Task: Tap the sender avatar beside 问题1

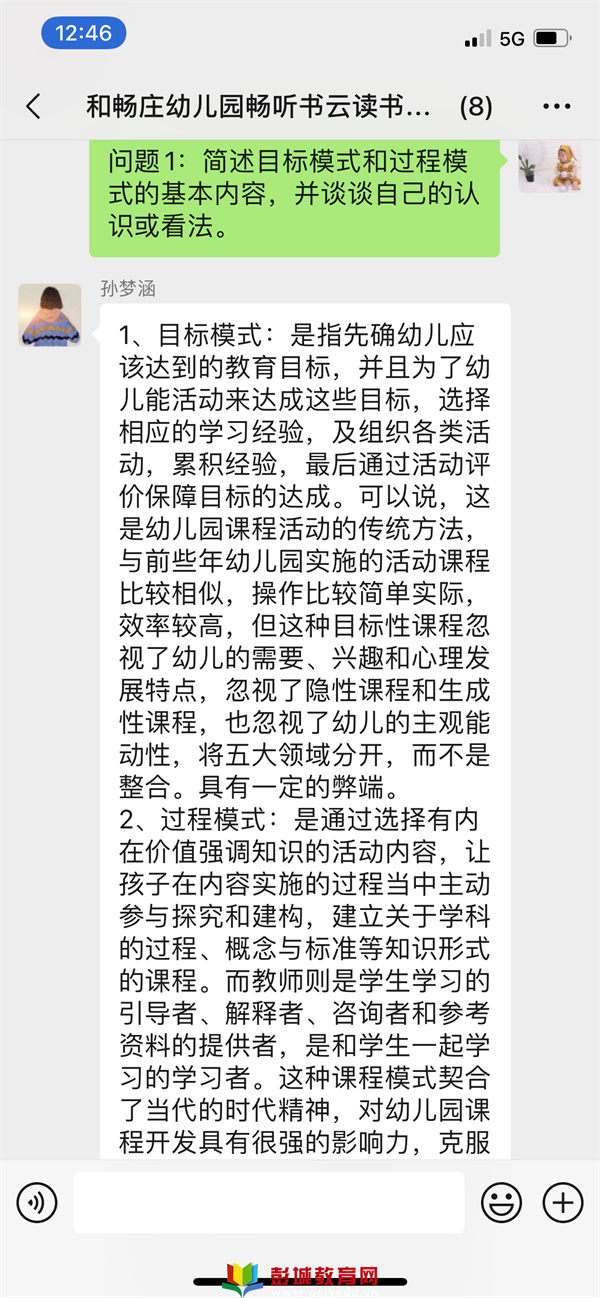Action: (549, 165)
